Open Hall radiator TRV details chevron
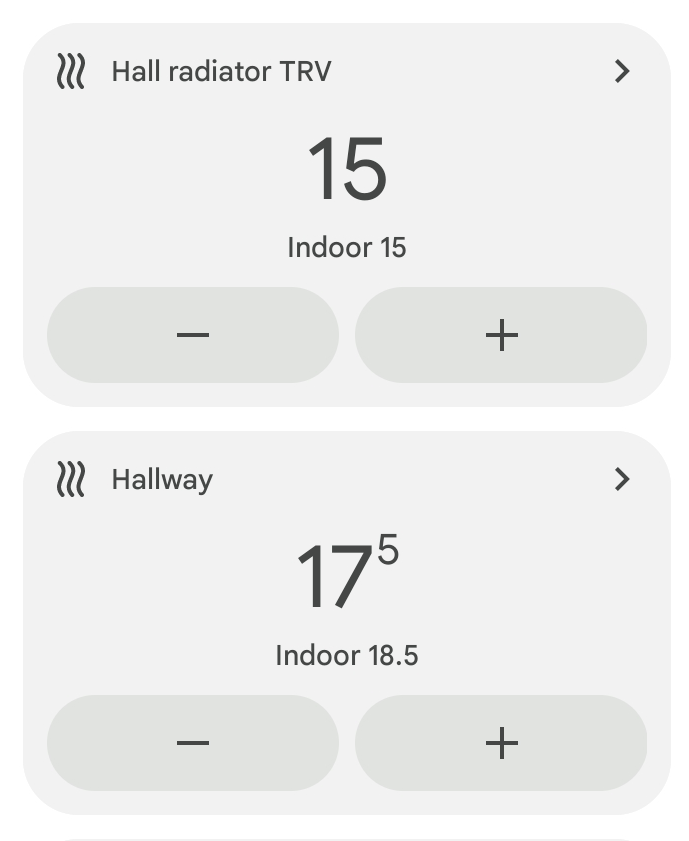The image size is (689, 841). (622, 71)
